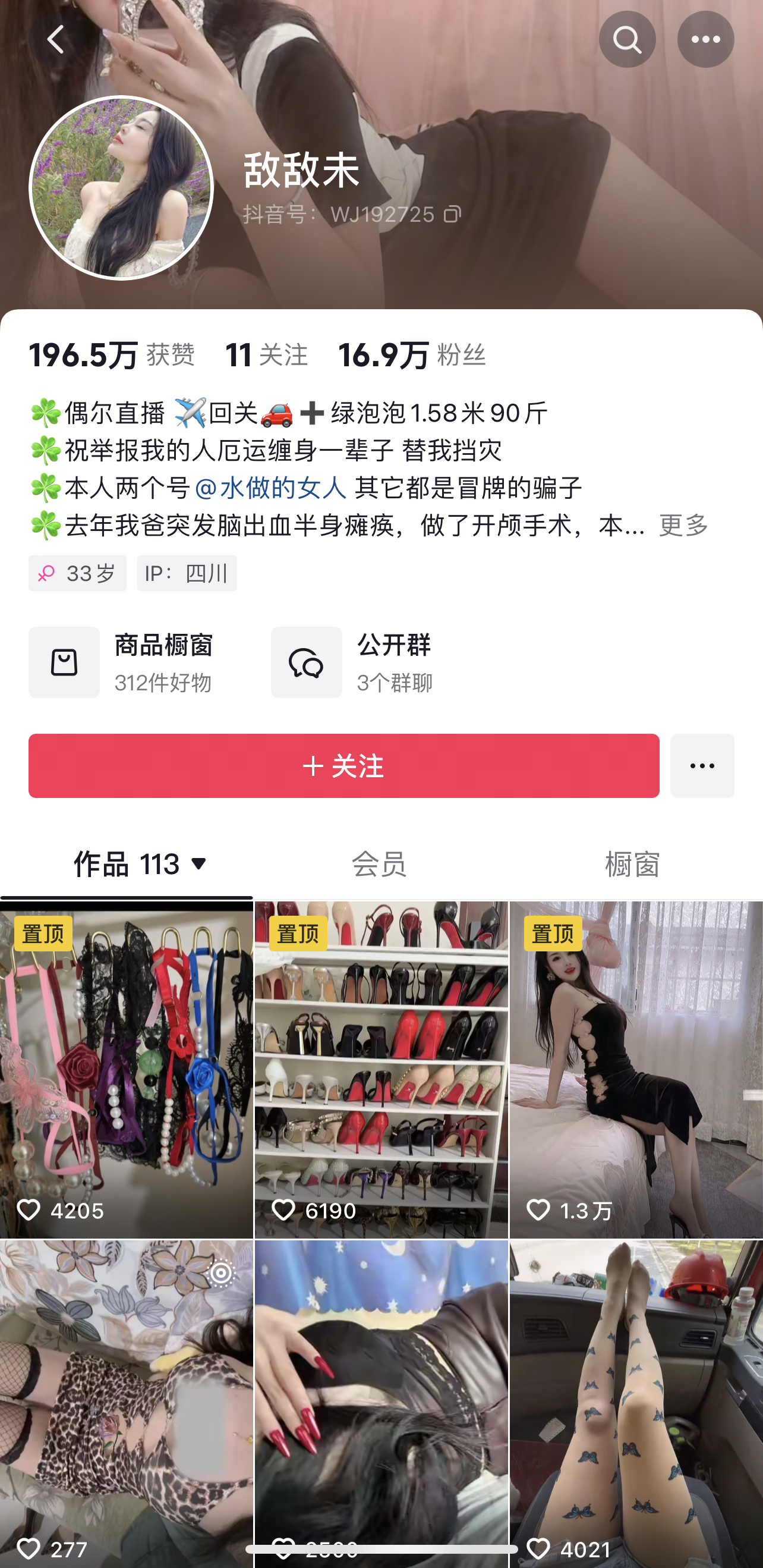Open the mentioned account @水做的女人
Screen dimensions: 763x1568
pos(271,488)
